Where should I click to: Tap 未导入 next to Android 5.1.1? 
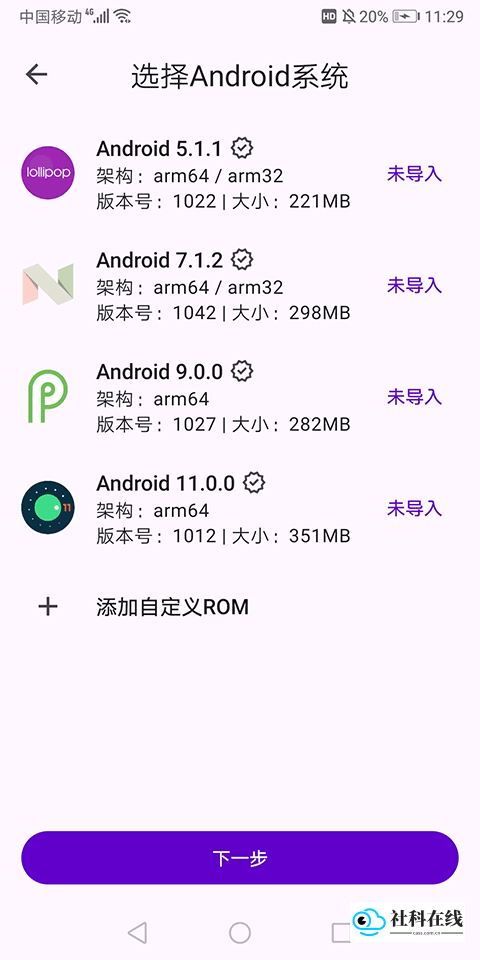[x=414, y=174]
